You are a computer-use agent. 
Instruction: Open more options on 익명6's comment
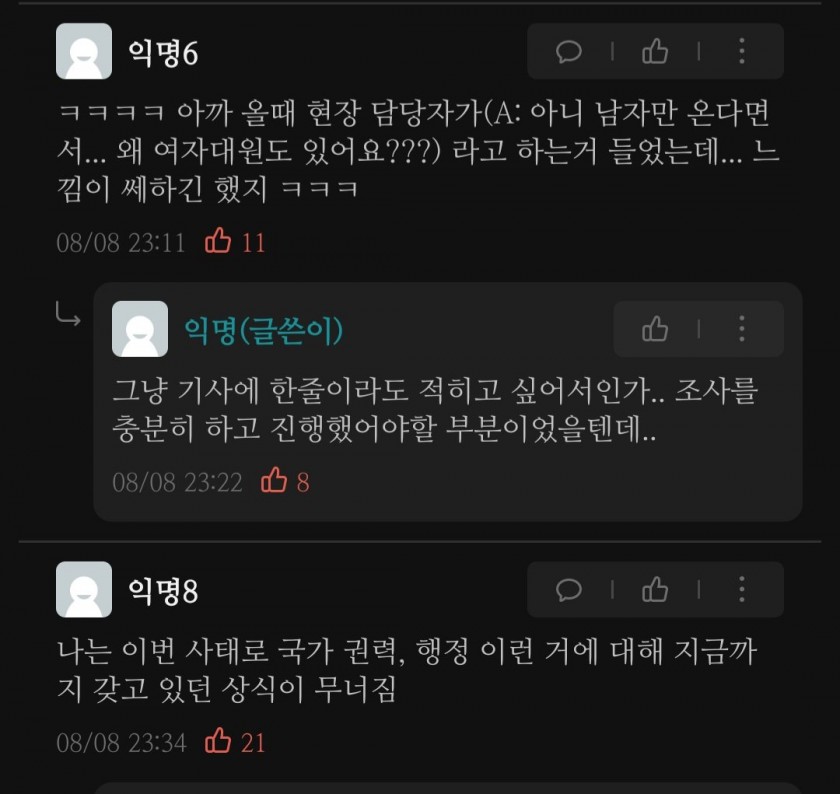[x=741, y=52]
